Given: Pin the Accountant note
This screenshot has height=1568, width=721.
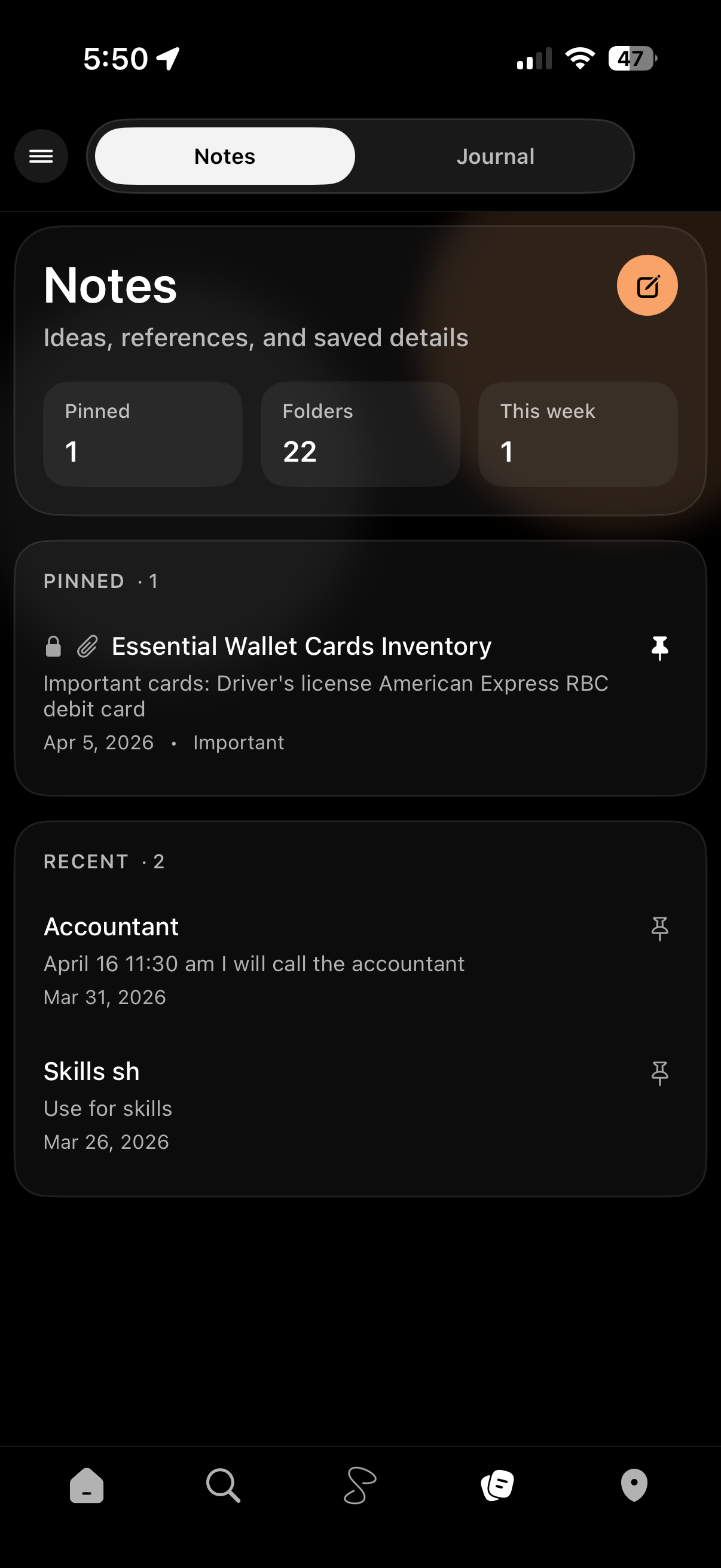Looking at the screenshot, I should pyautogui.click(x=659, y=928).
